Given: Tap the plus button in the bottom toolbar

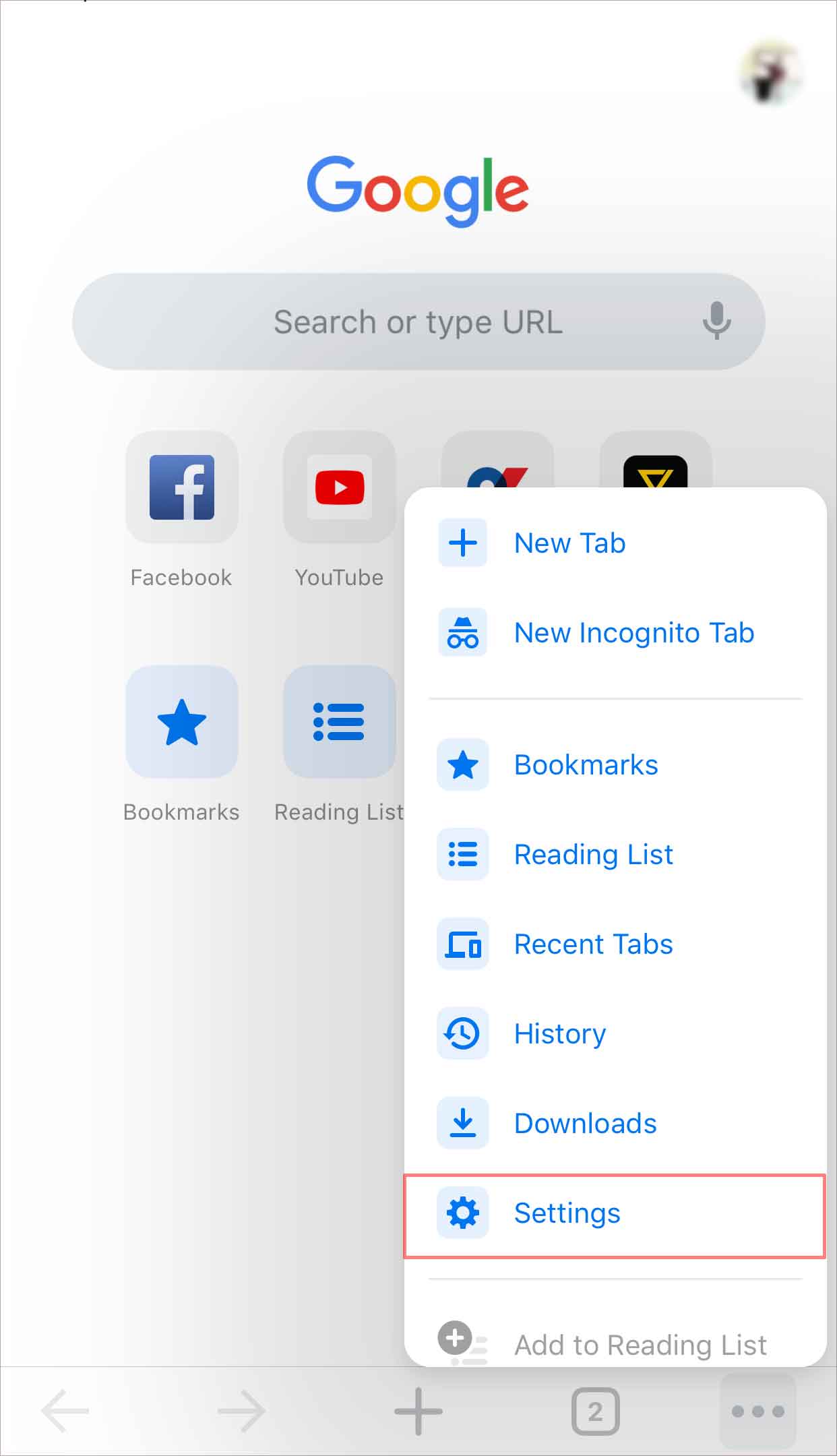Looking at the screenshot, I should 418,1411.
